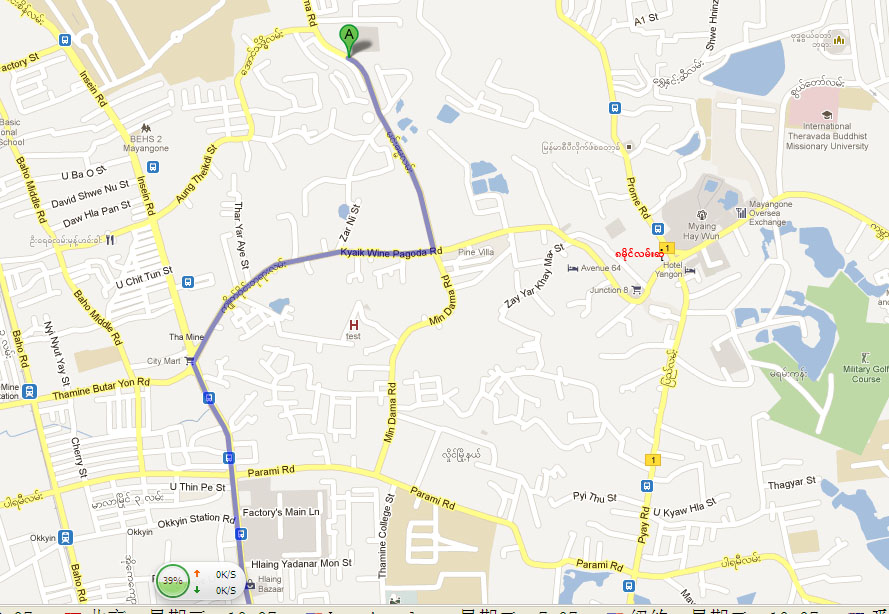The width and height of the screenshot is (889, 614).
Task: Open the 39% floating accelerator ball
Action: click(173, 580)
